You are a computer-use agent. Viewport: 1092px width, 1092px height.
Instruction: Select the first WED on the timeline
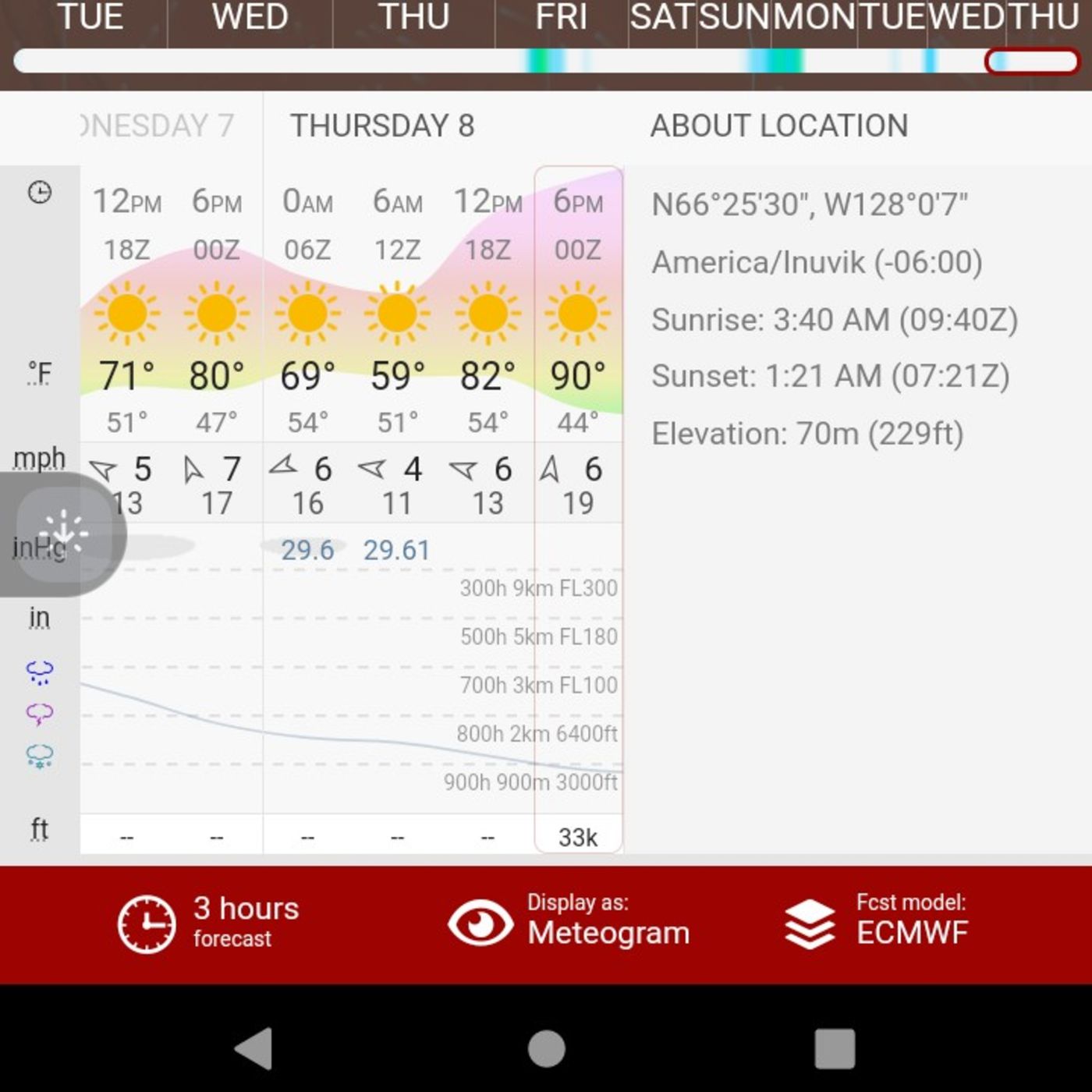(x=250, y=17)
